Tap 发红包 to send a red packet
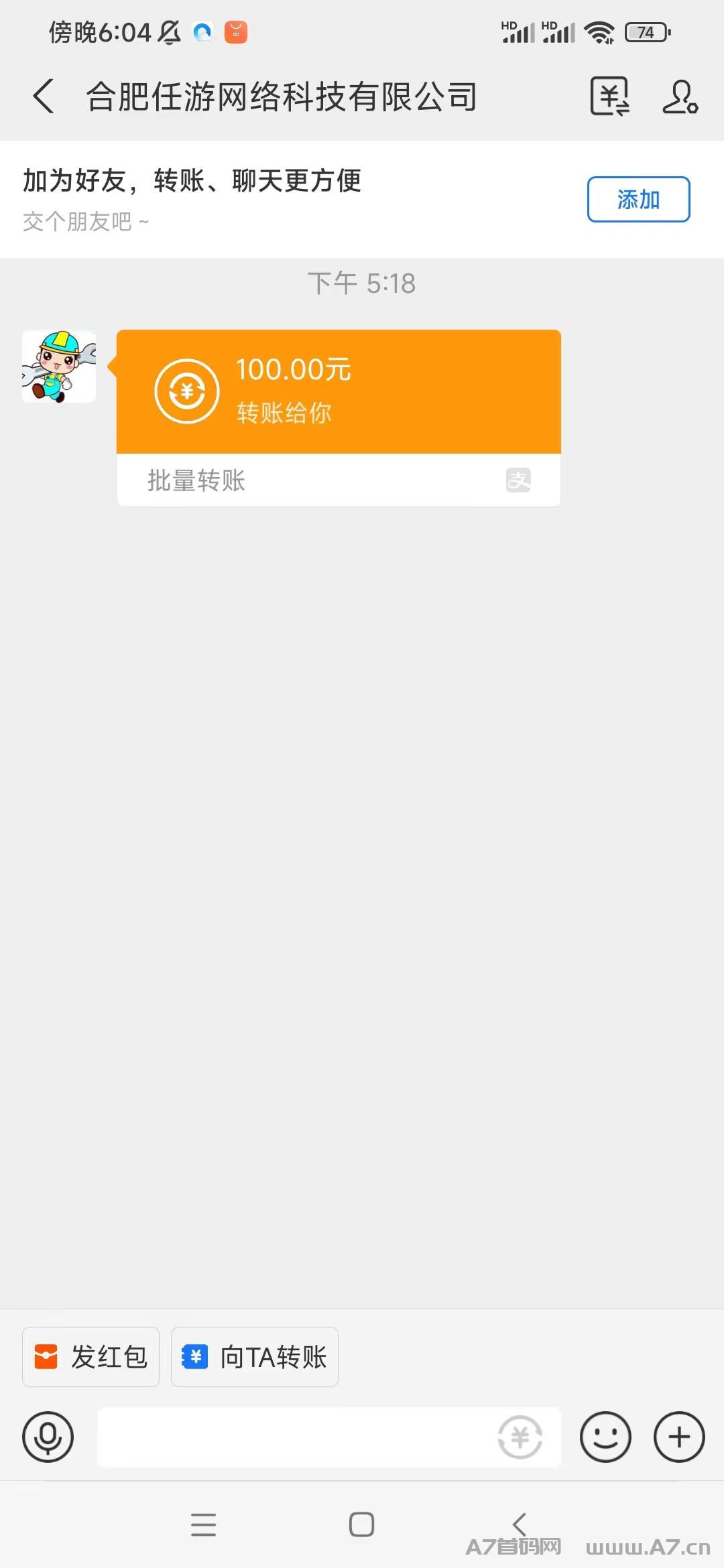The height and width of the screenshot is (1568, 724). [90, 1357]
